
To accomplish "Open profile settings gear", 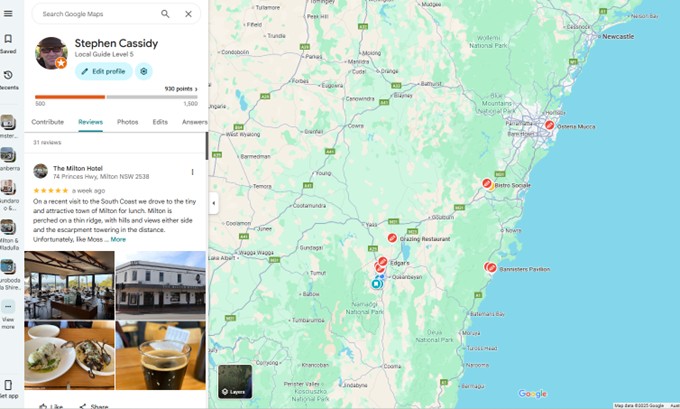I will [x=144, y=71].
